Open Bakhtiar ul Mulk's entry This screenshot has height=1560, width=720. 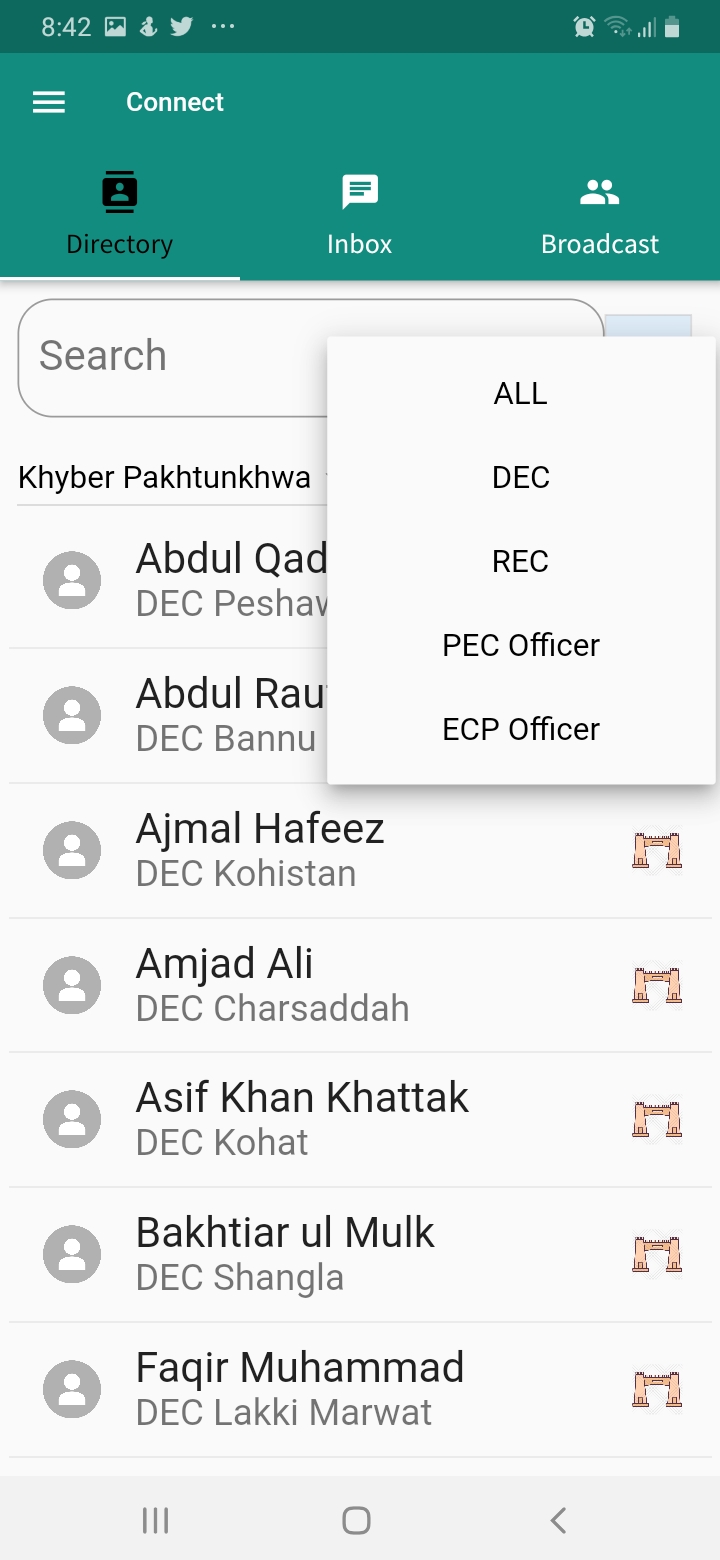[360, 1254]
